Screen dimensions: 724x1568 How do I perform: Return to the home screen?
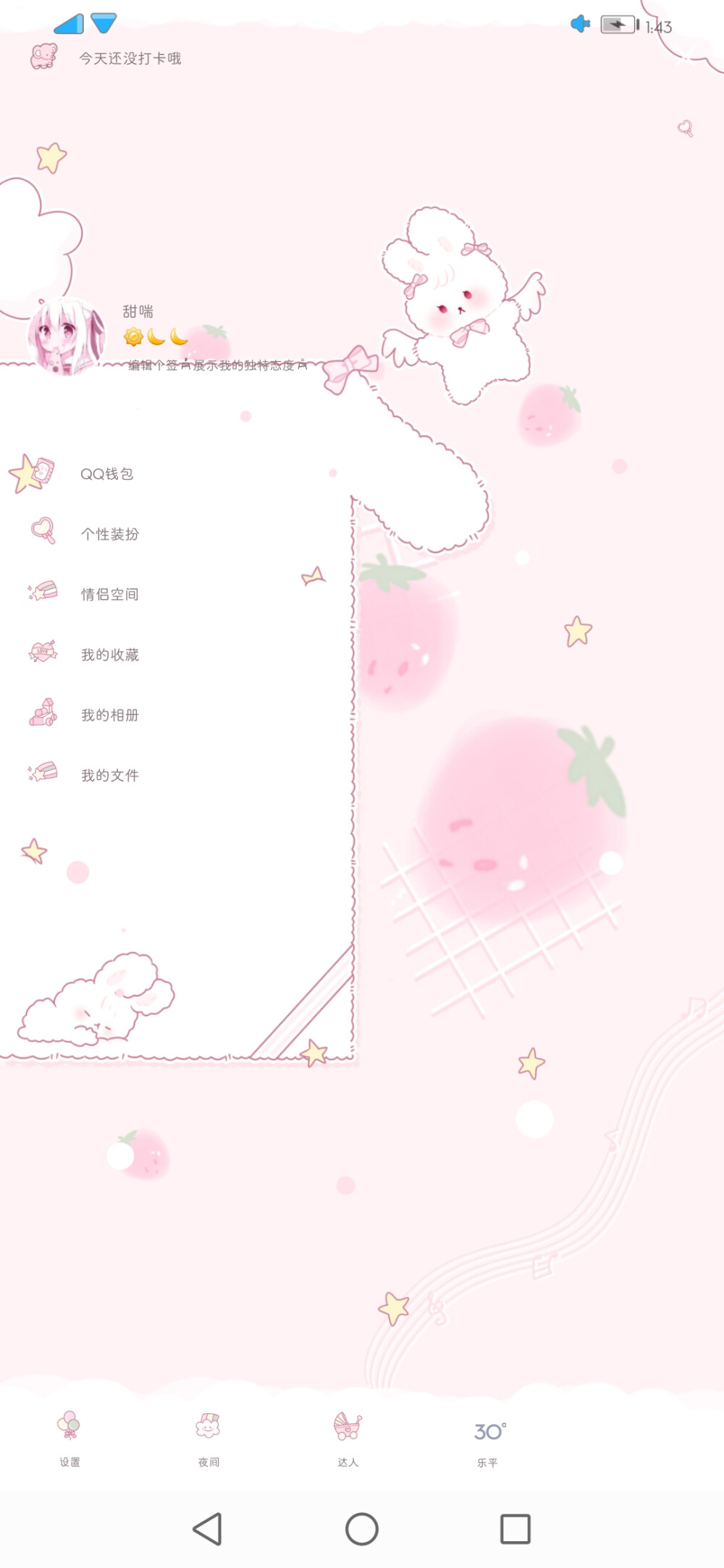(x=362, y=1529)
